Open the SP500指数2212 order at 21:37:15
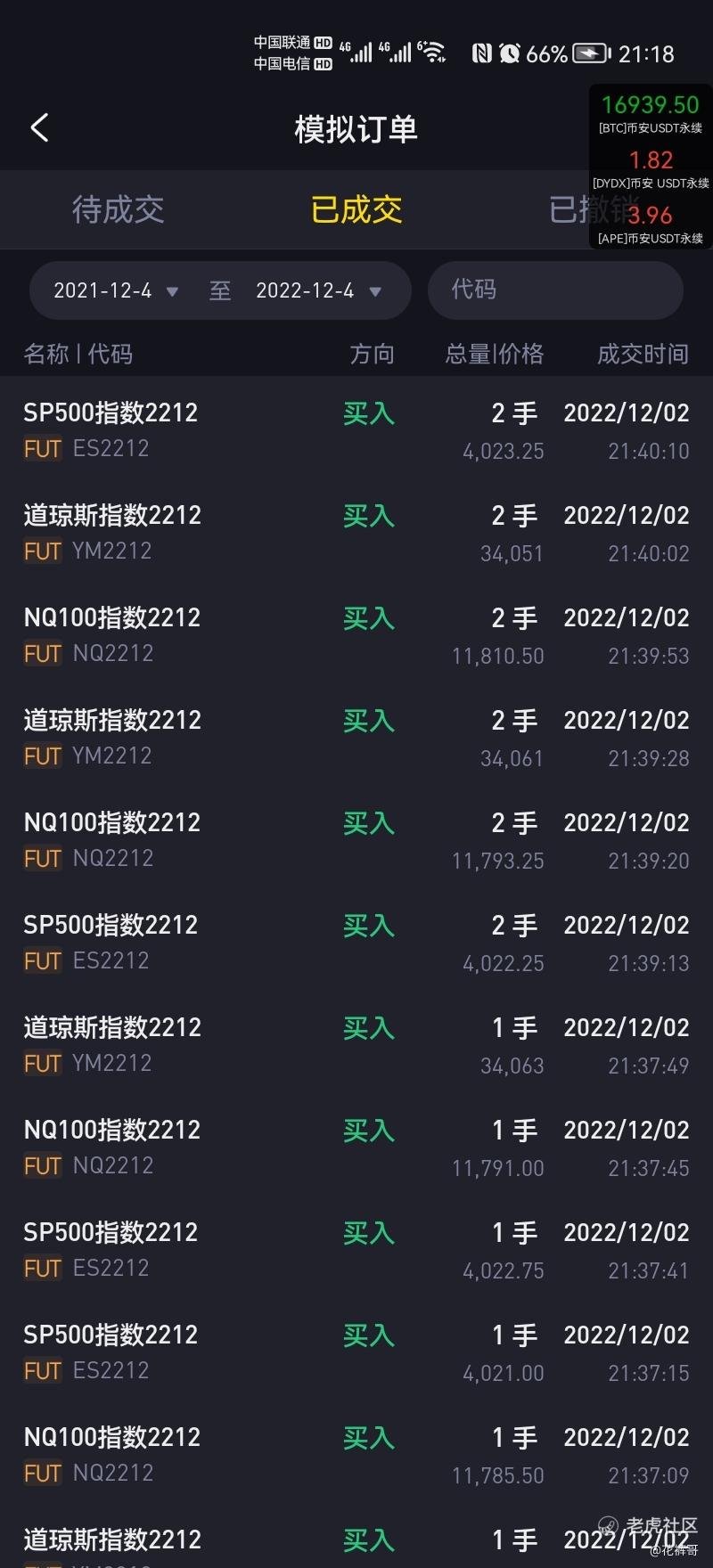Image resolution: width=713 pixels, height=1568 pixels. pos(356,1352)
